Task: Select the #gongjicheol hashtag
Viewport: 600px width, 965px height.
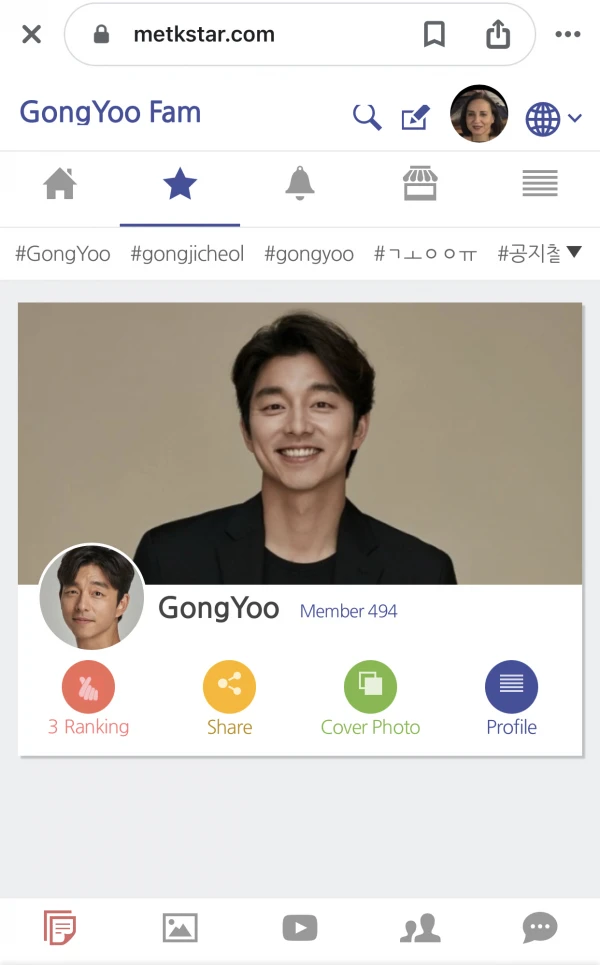Action: (x=187, y=254)
